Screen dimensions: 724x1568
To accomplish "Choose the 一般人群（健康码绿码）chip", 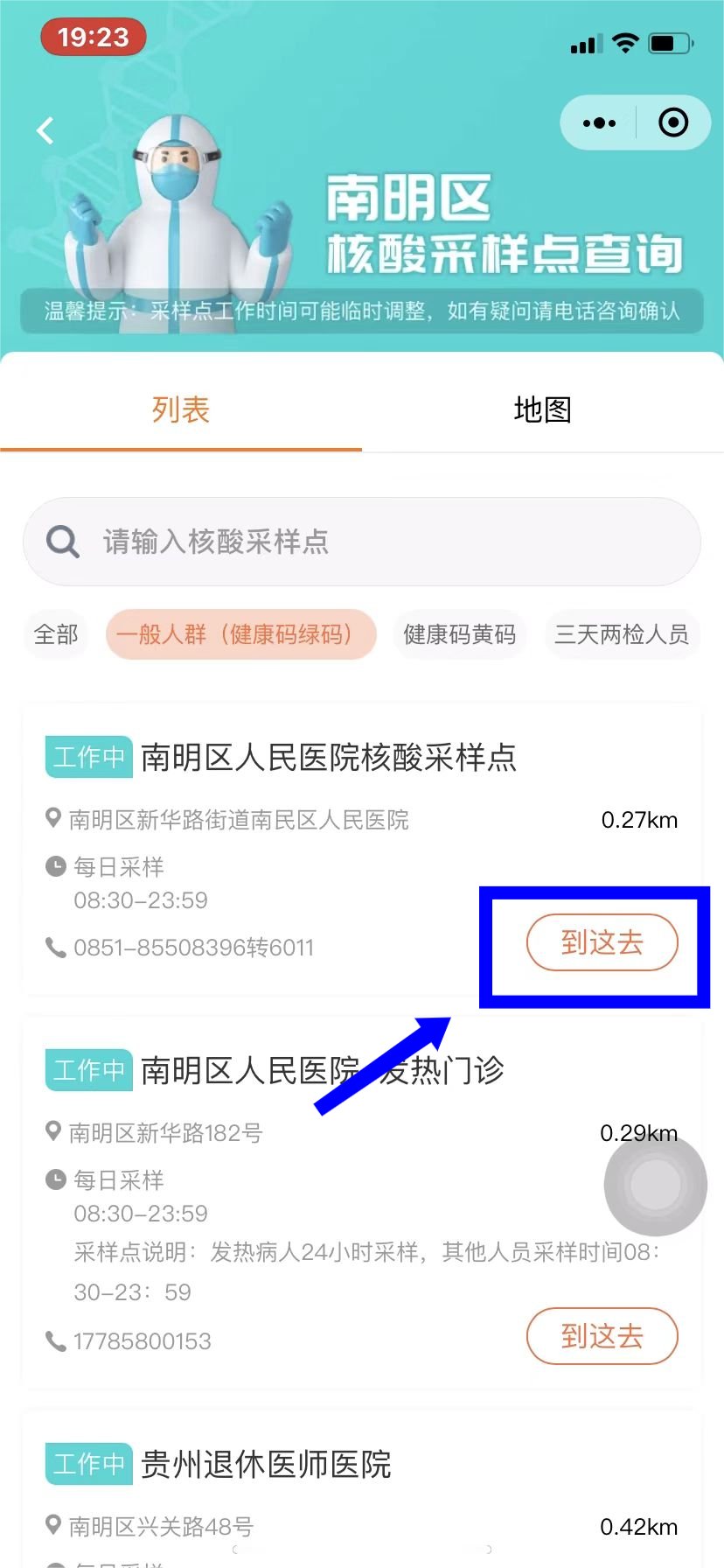I will [x=240, y=634].
